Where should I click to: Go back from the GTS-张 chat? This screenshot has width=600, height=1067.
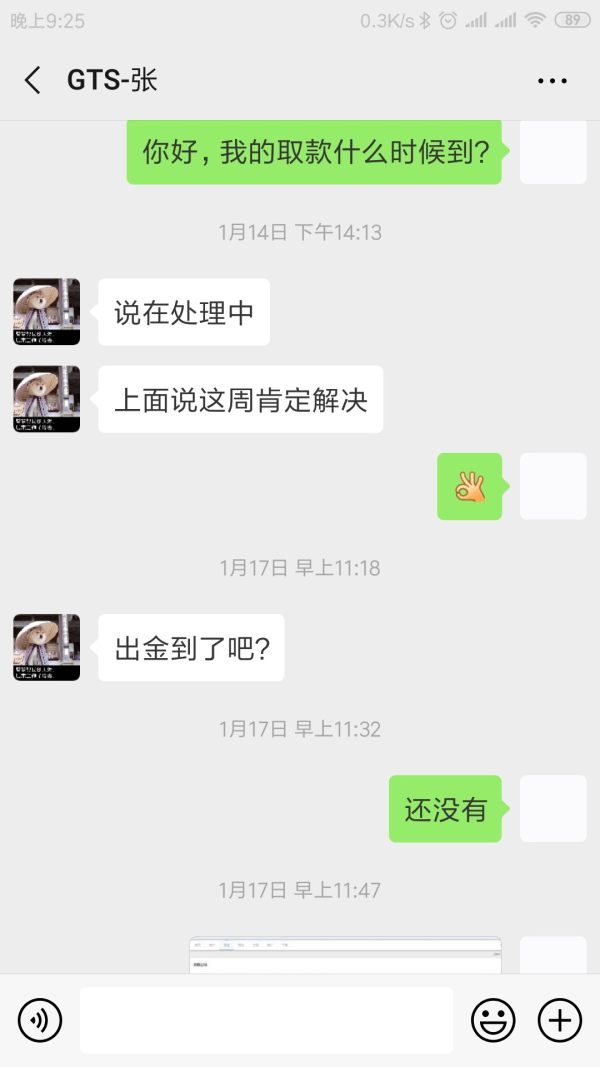pyautogui.click(x=33, y=81)
